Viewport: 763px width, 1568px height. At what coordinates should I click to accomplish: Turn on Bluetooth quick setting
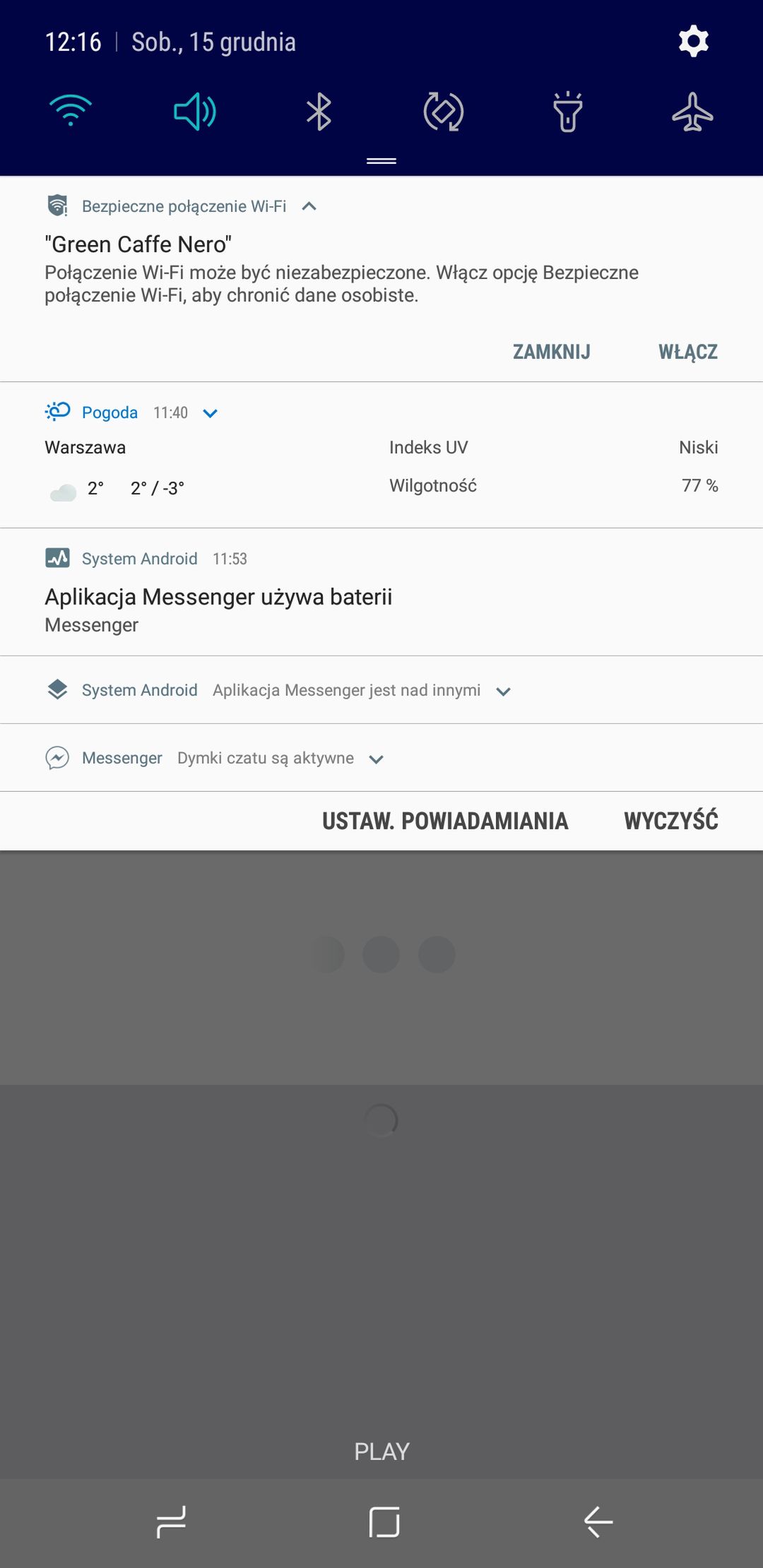pos(319,112)
